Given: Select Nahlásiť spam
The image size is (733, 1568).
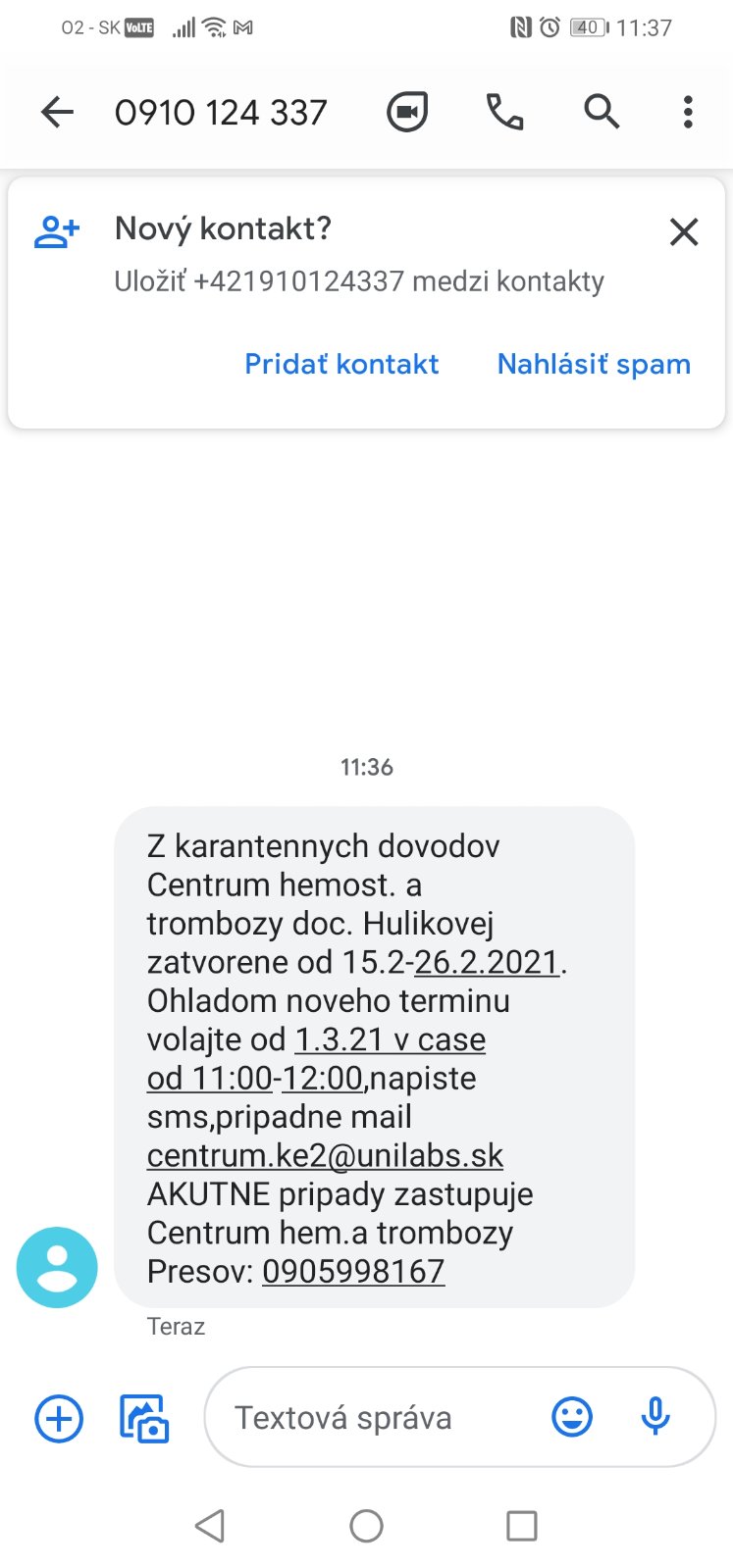Looking at the screenshot, I should click(x=594, y=364).
